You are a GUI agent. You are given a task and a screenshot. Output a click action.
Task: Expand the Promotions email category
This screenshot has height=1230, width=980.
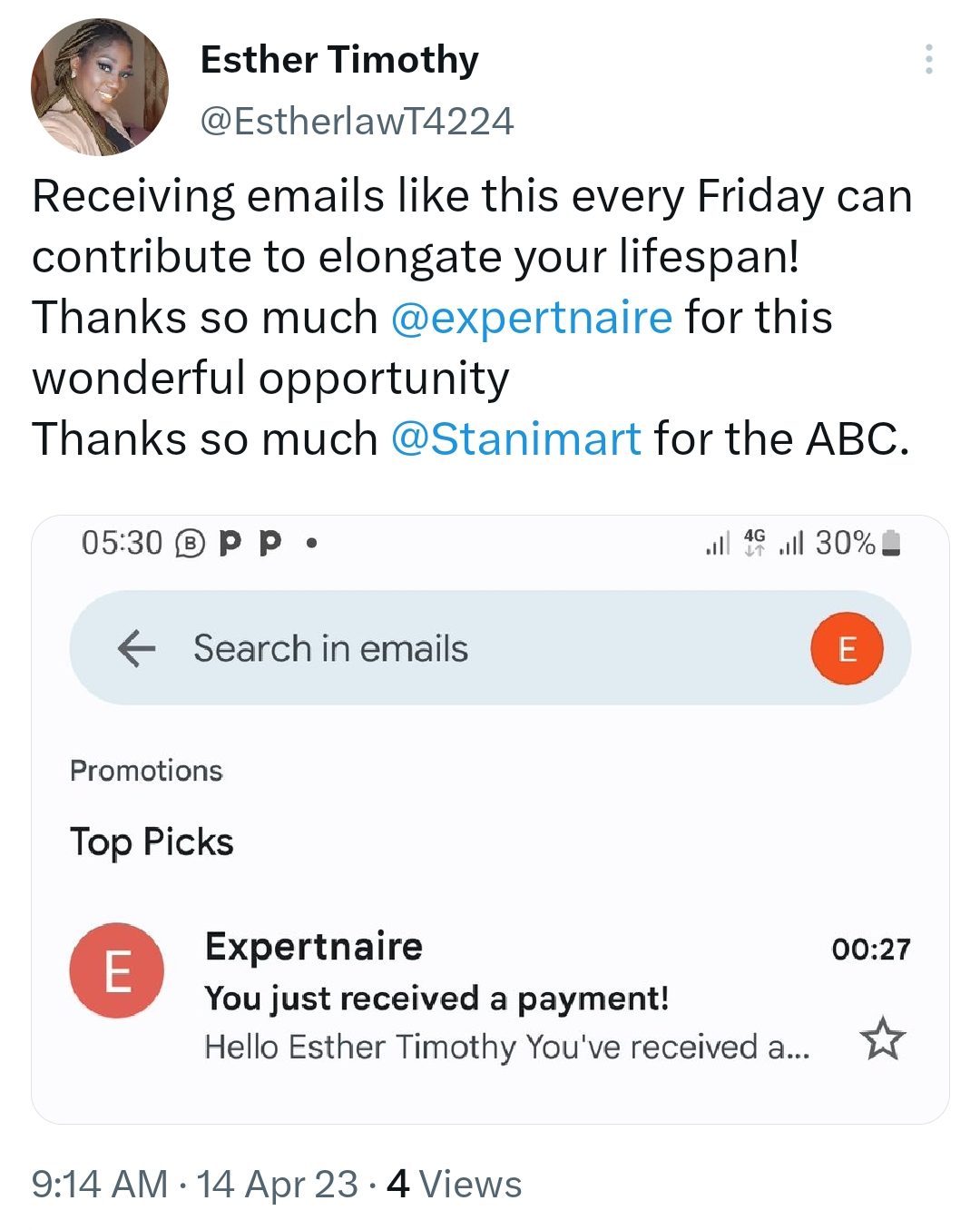coord(145,771)
